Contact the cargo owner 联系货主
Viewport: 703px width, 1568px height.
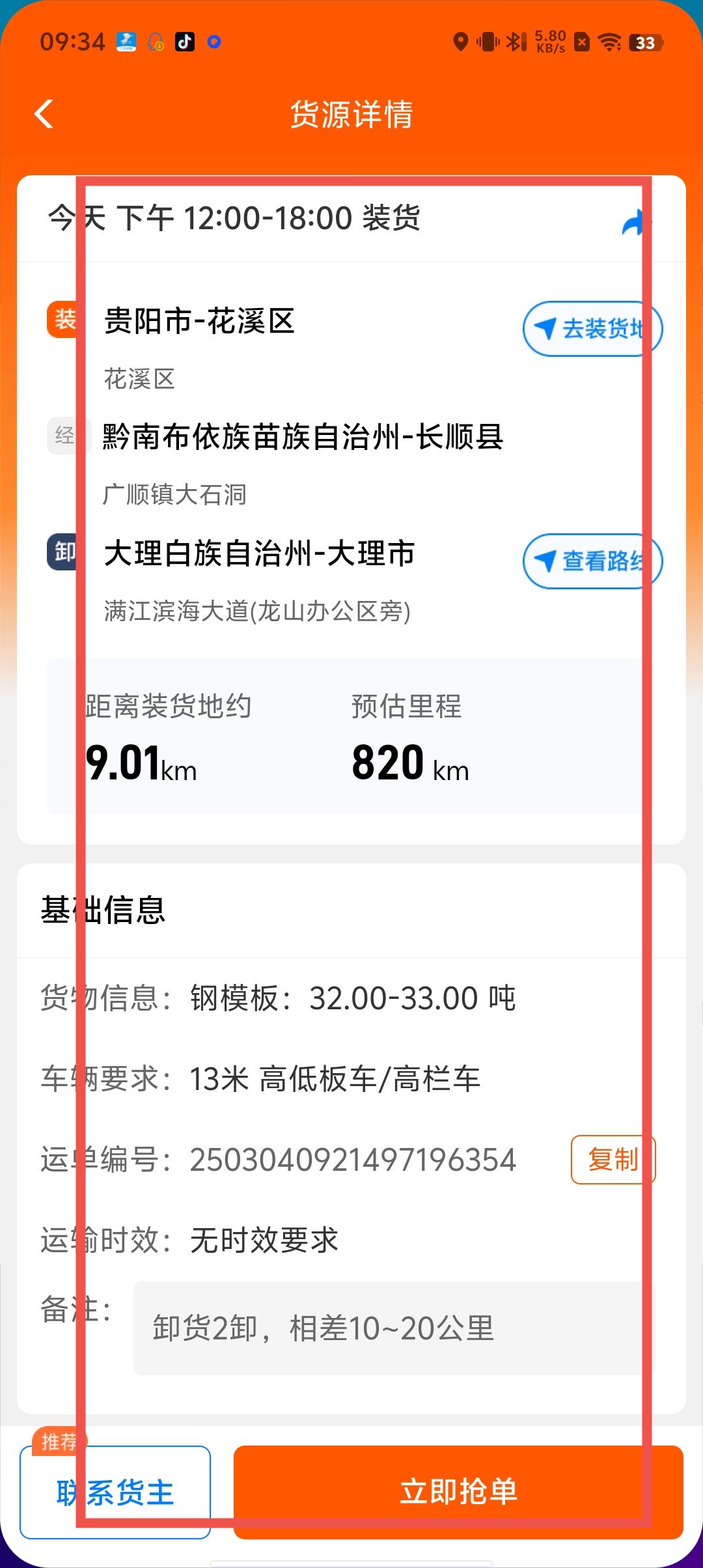click(x=115, y=1492)
